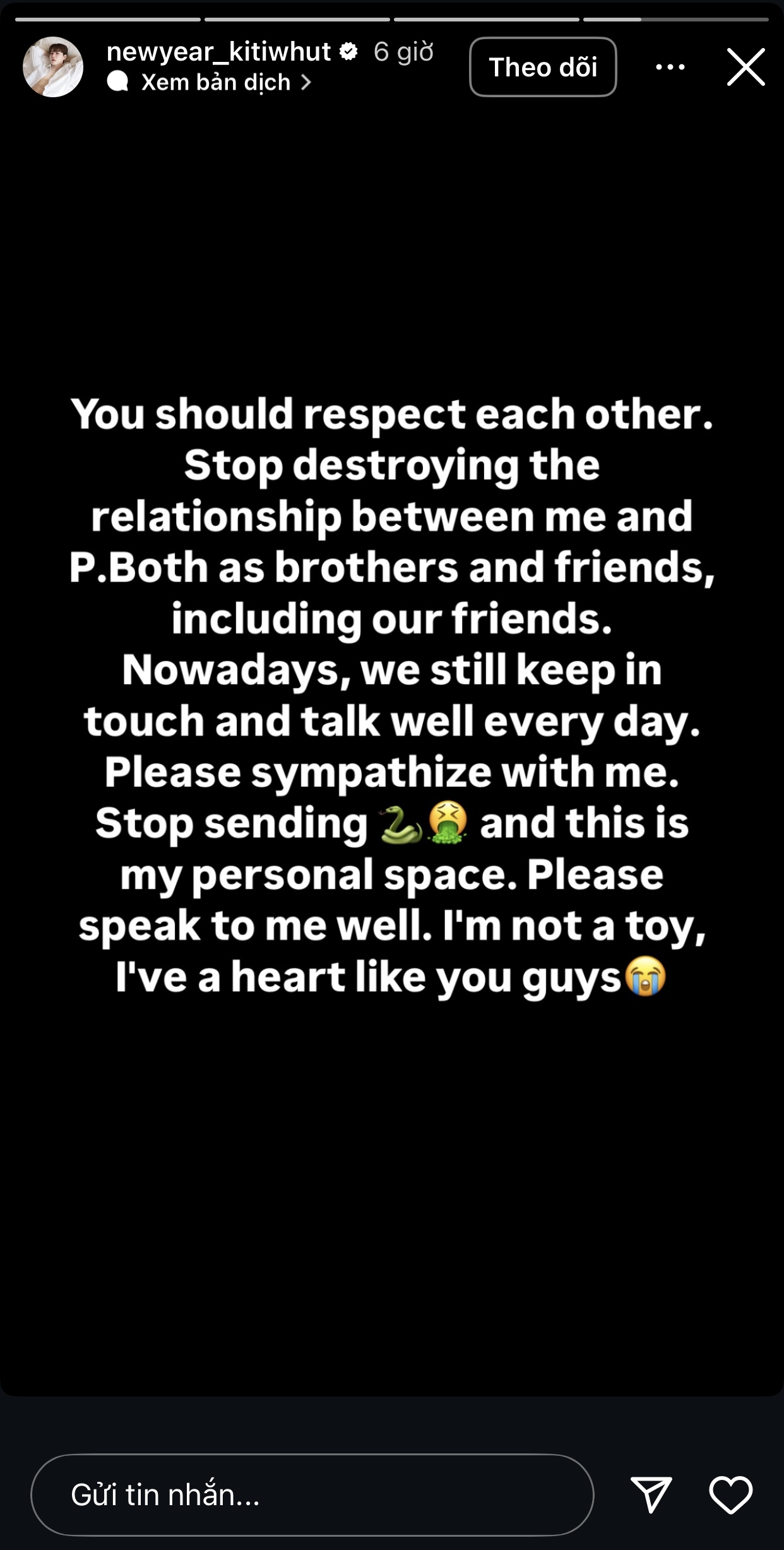Close the story viewer
This screenshot has width=784, height=1550.
click(x=745, y=67)
